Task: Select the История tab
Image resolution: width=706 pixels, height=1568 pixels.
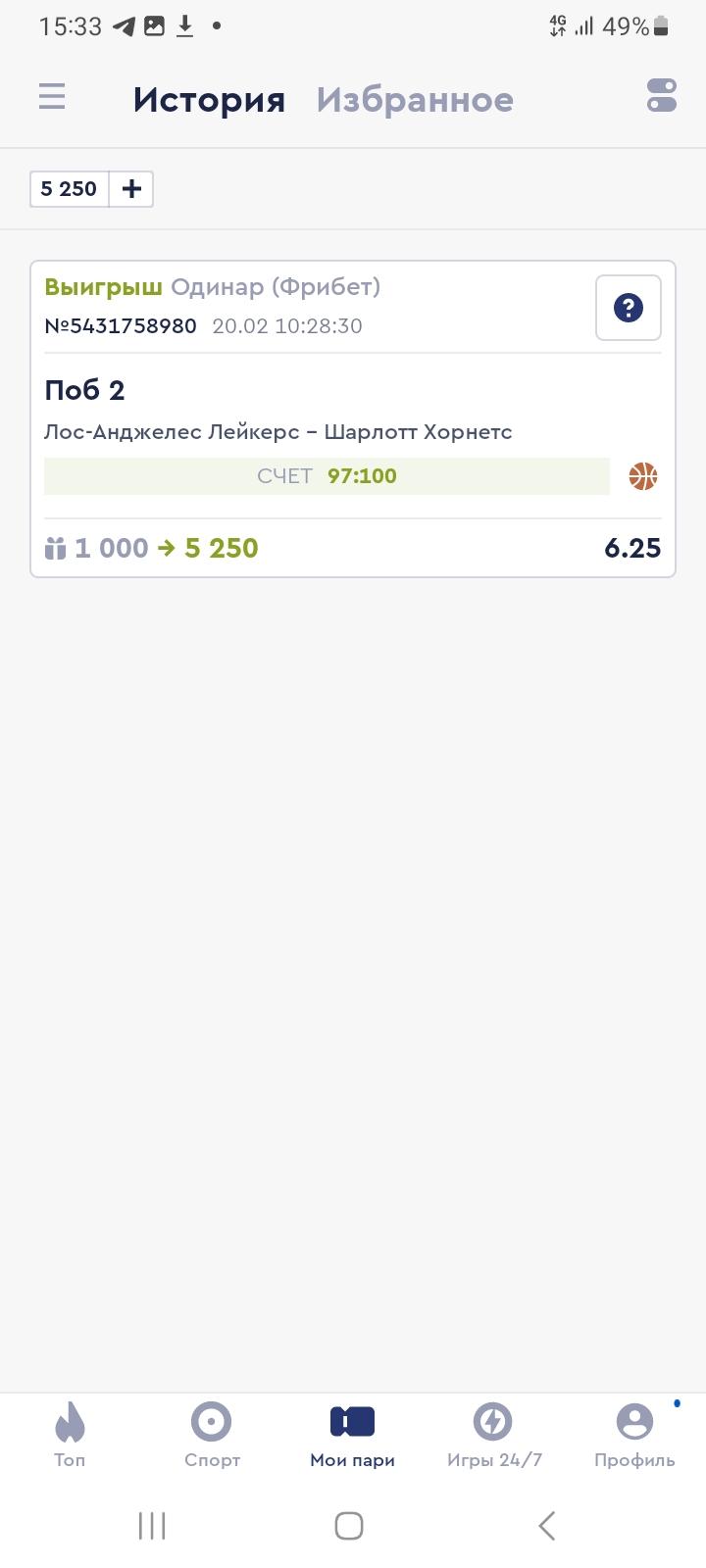Action: (209, 100)
